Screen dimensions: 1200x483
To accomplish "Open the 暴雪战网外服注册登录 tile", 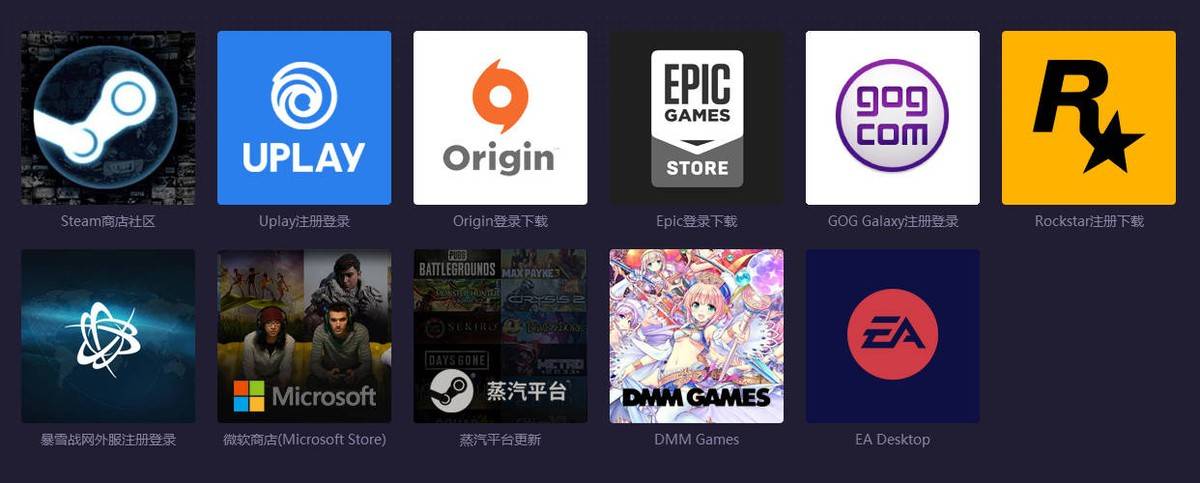I will click(x=108, y=336).
